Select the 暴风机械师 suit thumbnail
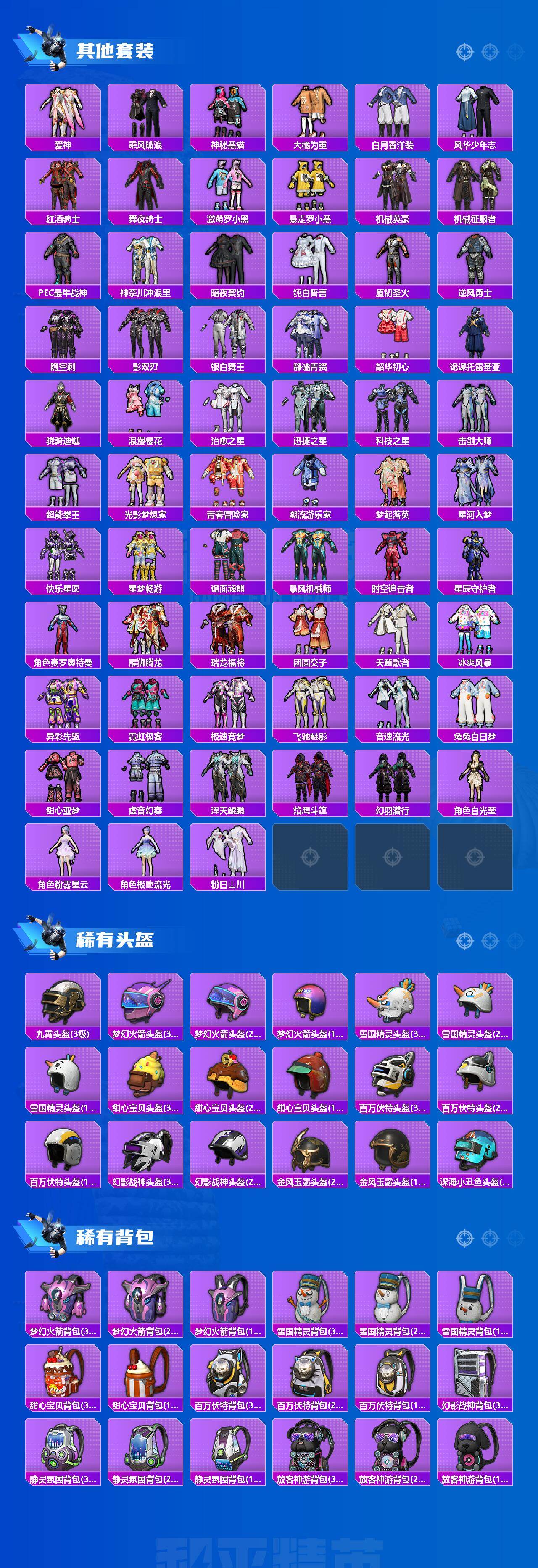Viewport: 538px width, 1568px height. click(309, 554)
